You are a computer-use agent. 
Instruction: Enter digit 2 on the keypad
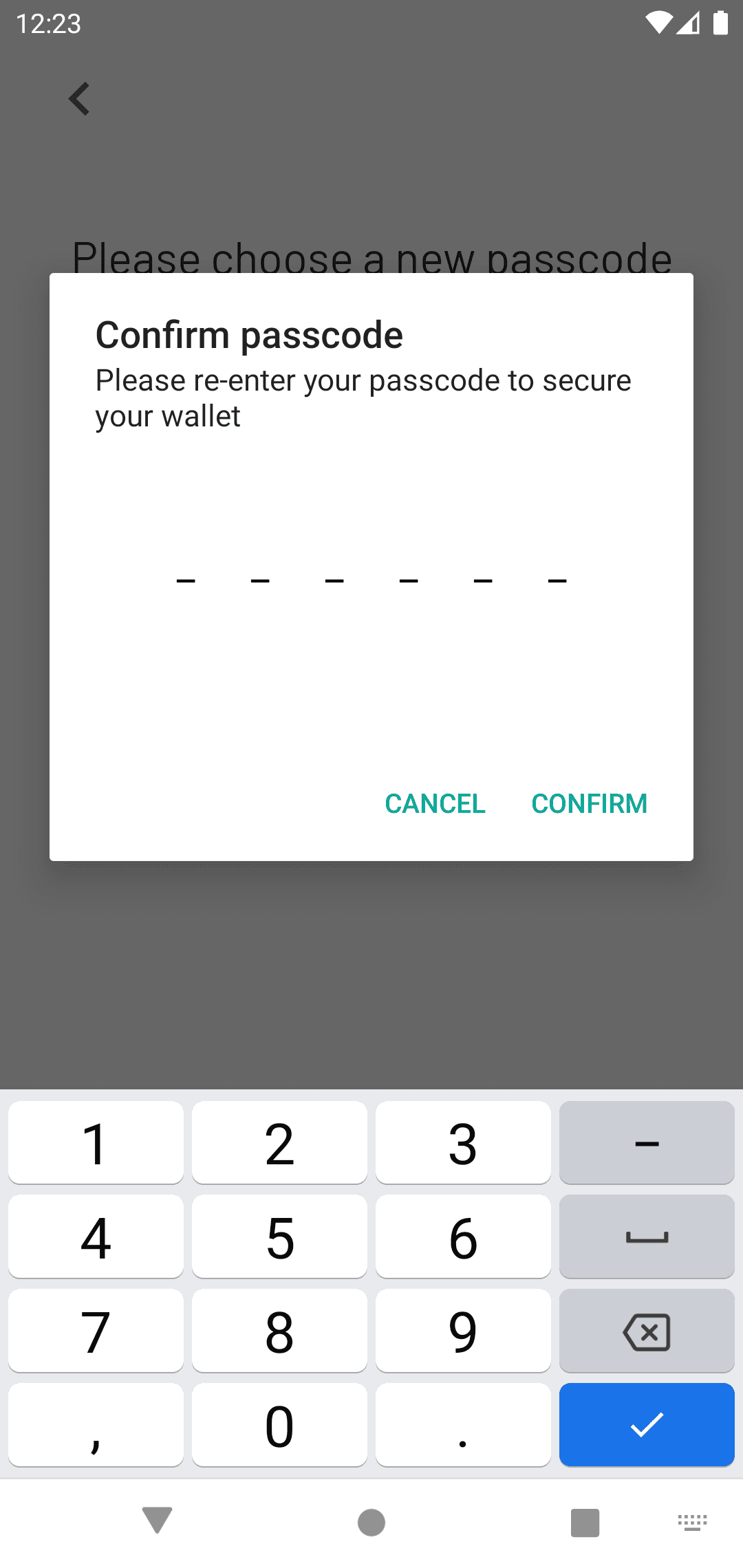279,1143
